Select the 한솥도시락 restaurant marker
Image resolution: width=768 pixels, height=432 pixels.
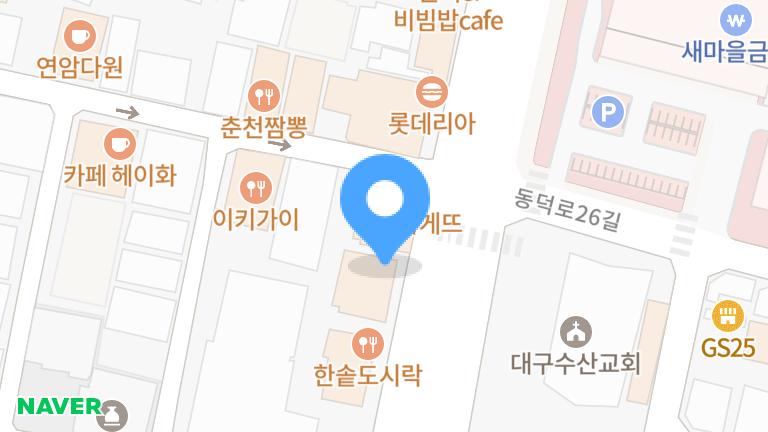coord(368,344)
